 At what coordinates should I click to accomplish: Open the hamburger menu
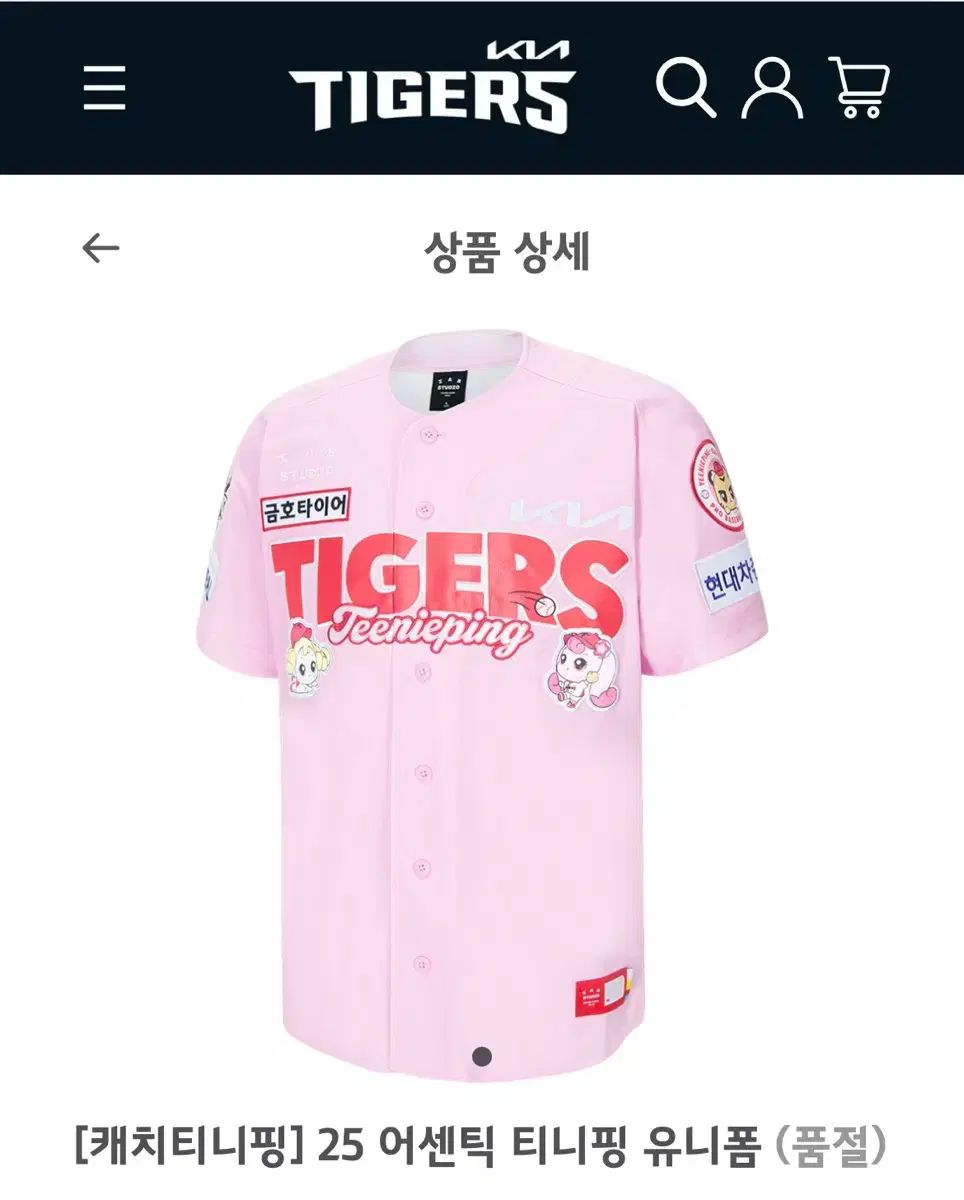(104, 88)
